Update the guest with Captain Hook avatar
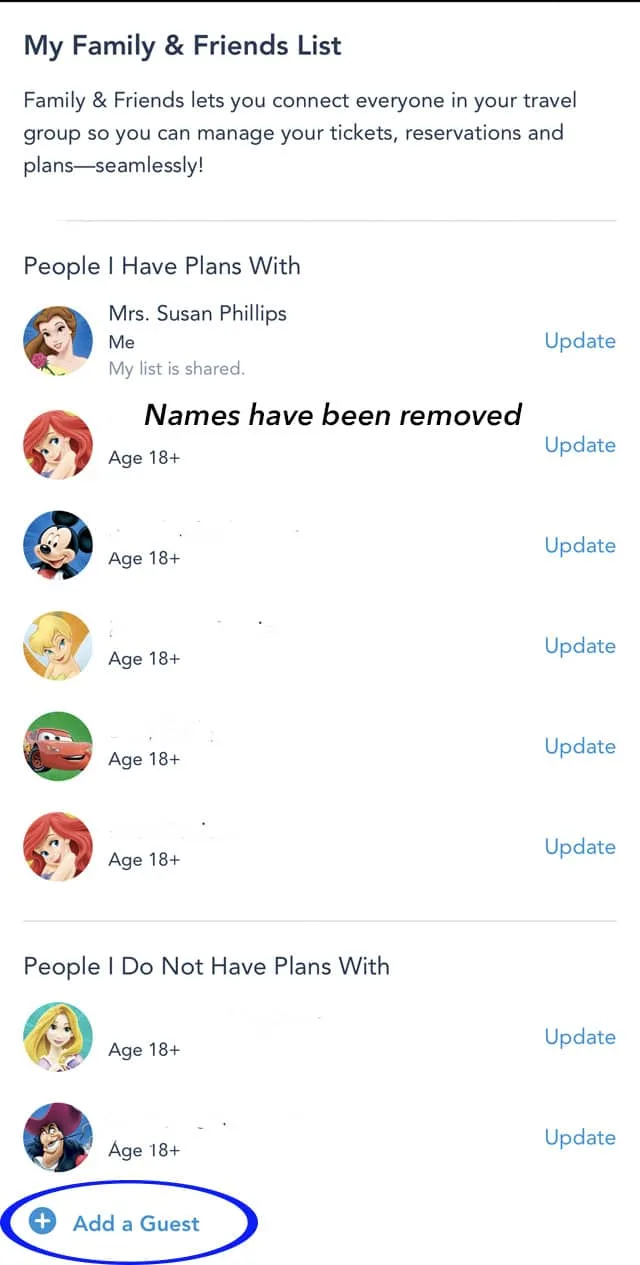Screen dimensions: 640x1265 (x=579, y=1138)
